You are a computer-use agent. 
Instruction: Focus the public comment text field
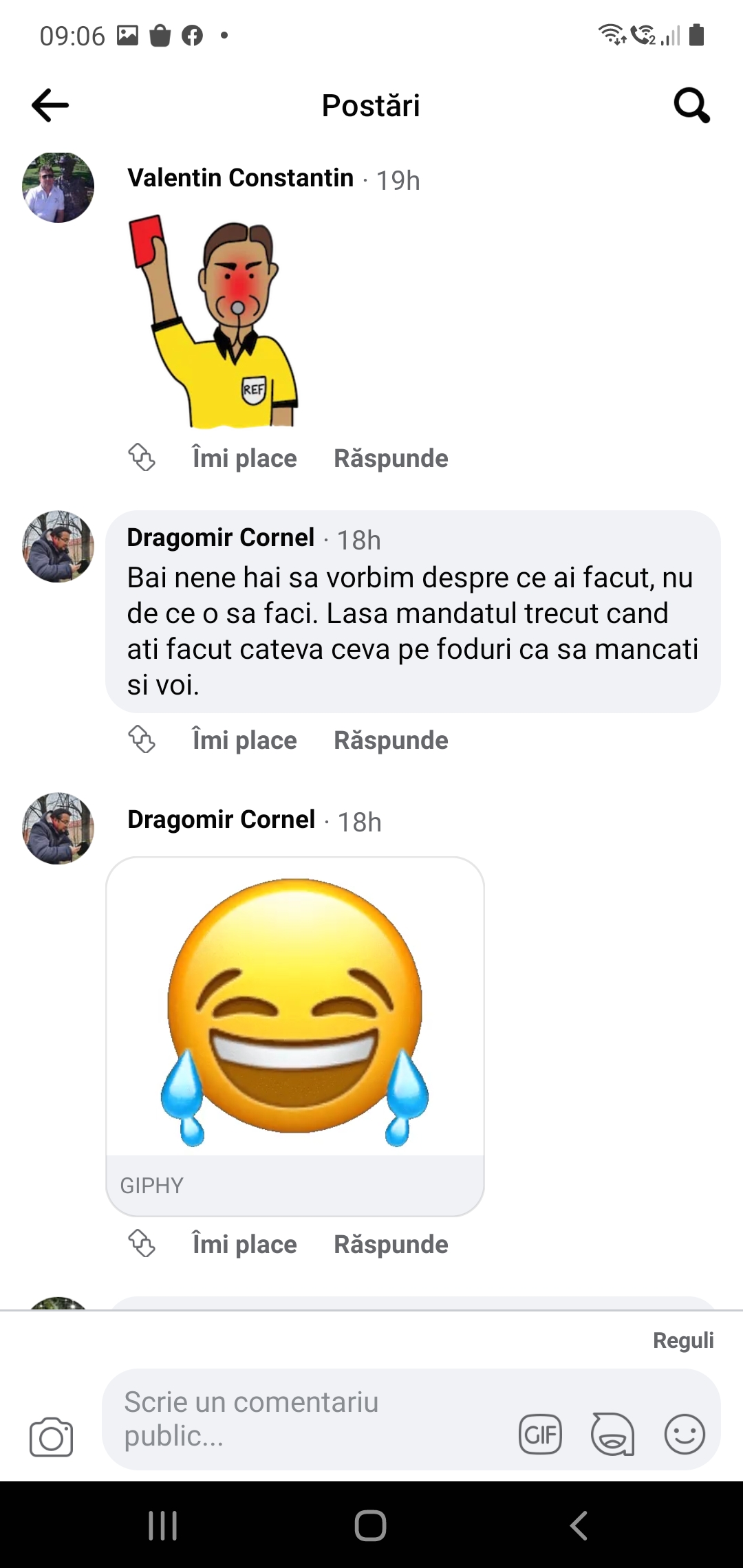coord(303,1419)
